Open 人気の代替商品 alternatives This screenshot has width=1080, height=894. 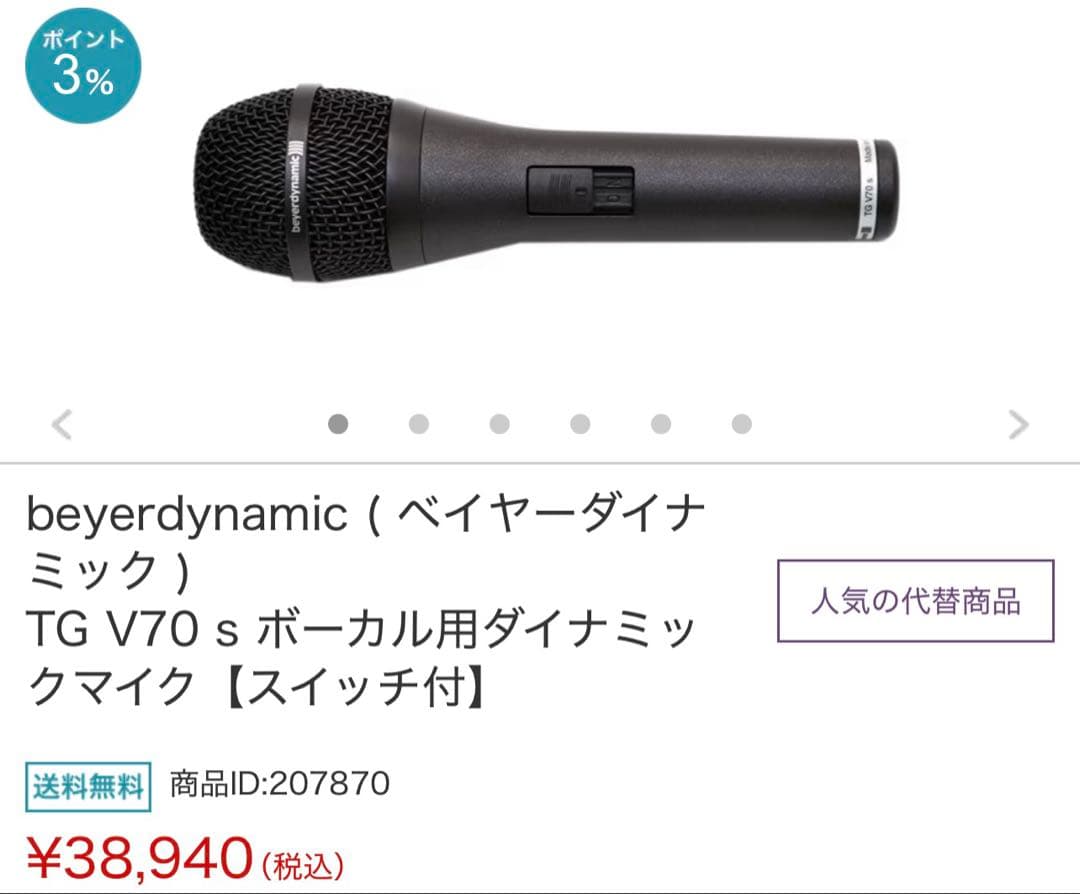pyautogui.click(x=915, y=601)
